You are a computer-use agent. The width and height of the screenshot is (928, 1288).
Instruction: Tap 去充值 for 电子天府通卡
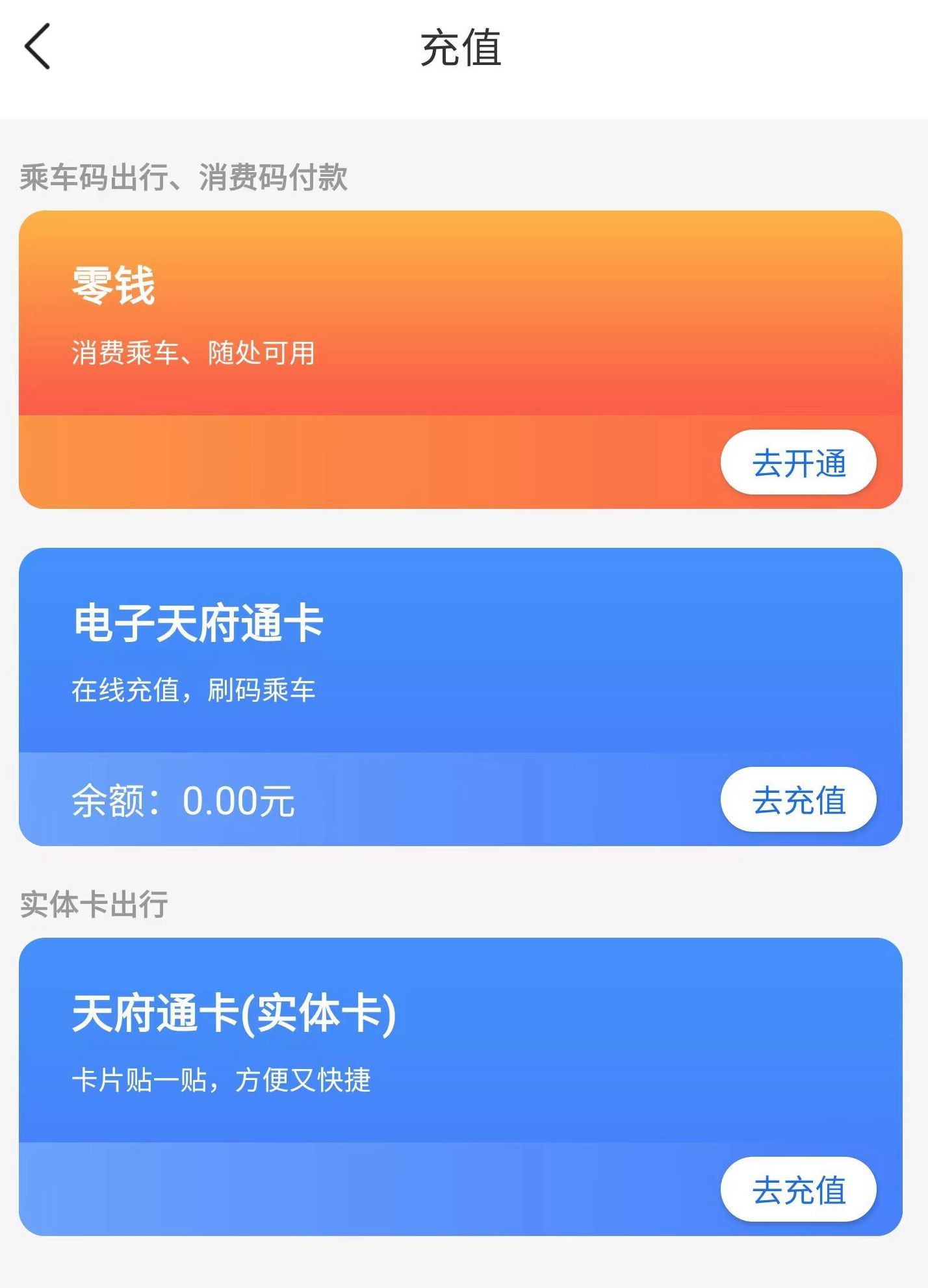798,800
